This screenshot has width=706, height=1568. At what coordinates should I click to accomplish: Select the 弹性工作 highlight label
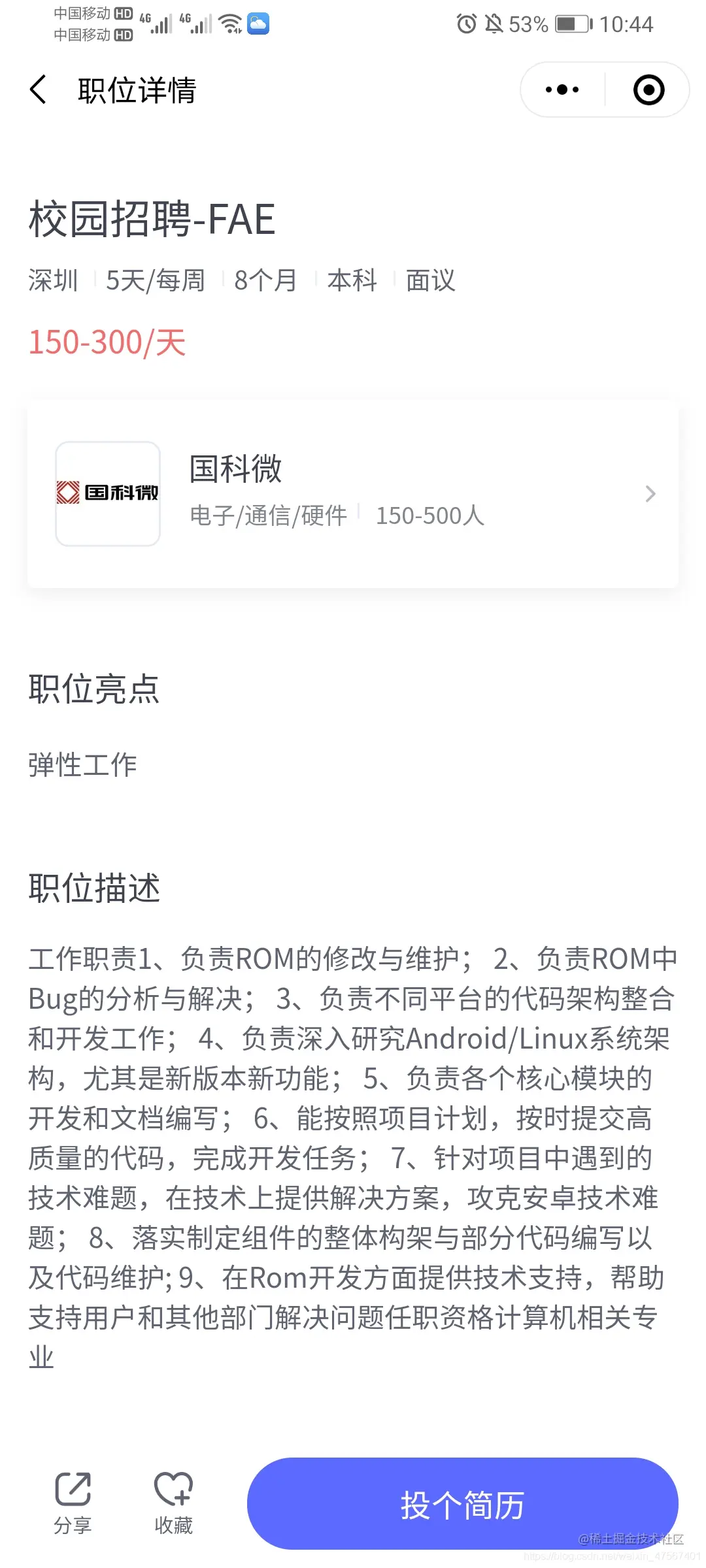(82, 763)
